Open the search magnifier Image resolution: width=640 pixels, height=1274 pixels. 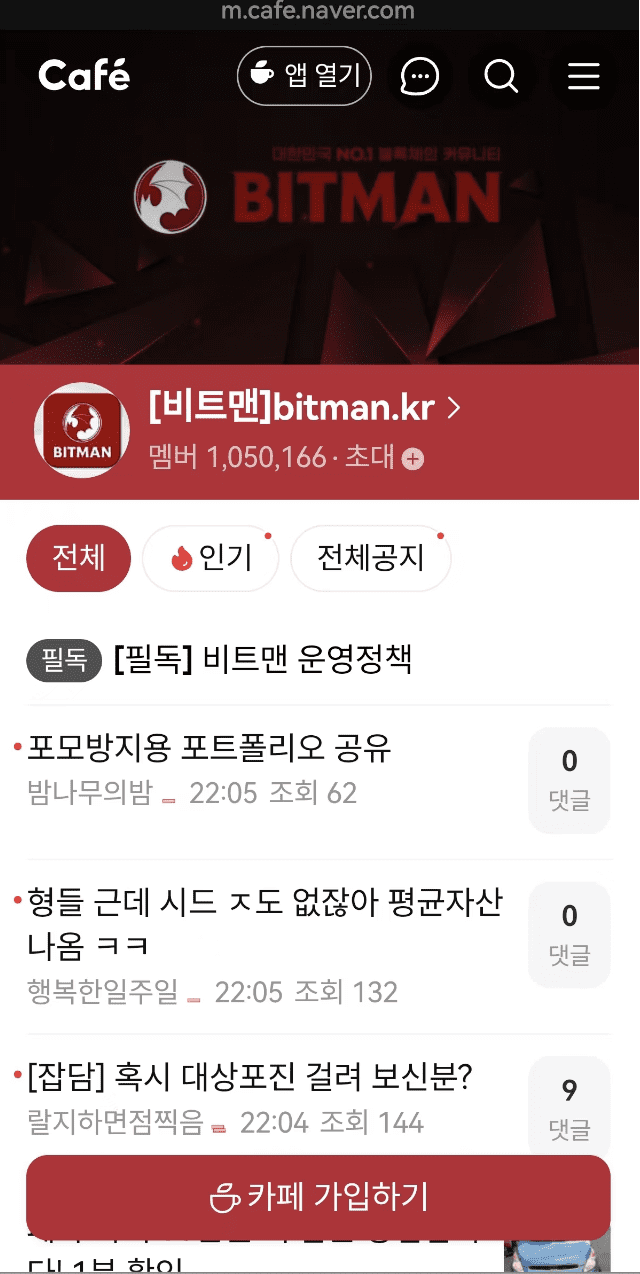click(500, 76)
